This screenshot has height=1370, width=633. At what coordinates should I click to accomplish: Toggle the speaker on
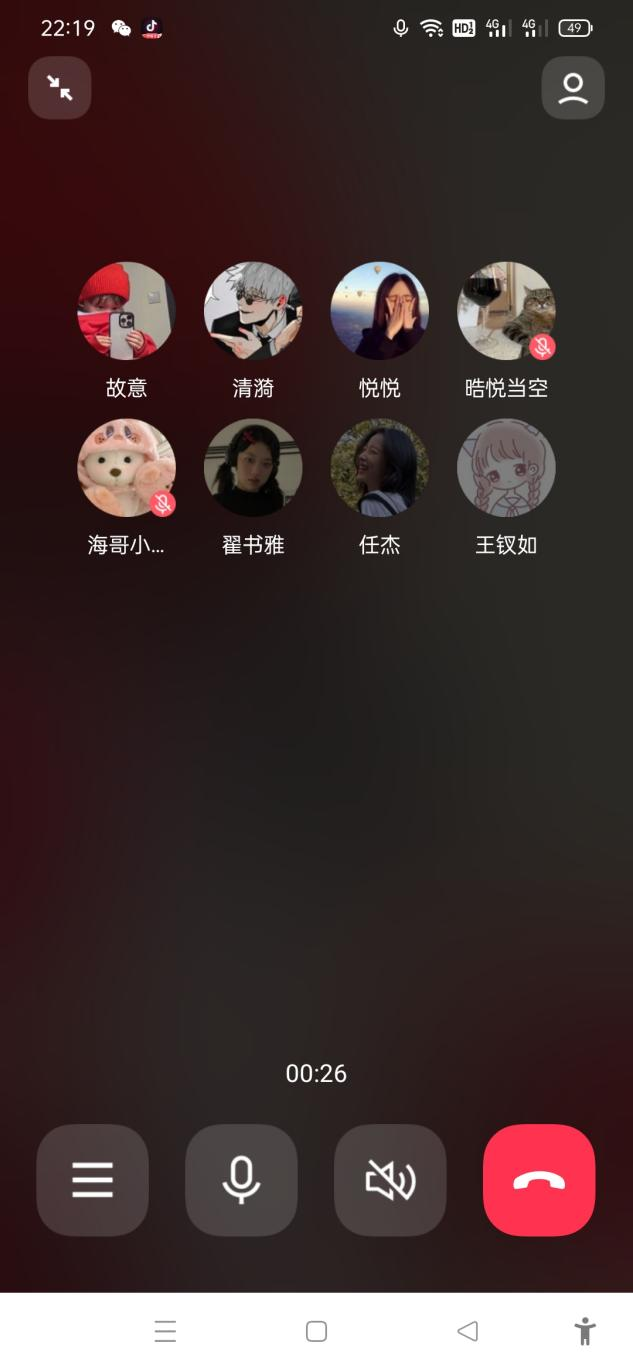click(x=390, y=1180)
